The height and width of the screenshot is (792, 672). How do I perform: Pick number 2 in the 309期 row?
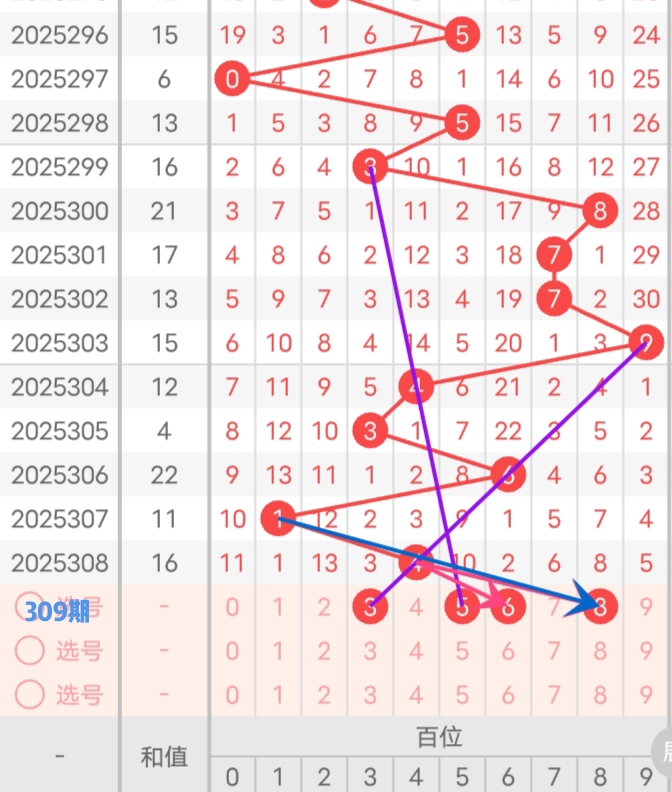[324, 606]
